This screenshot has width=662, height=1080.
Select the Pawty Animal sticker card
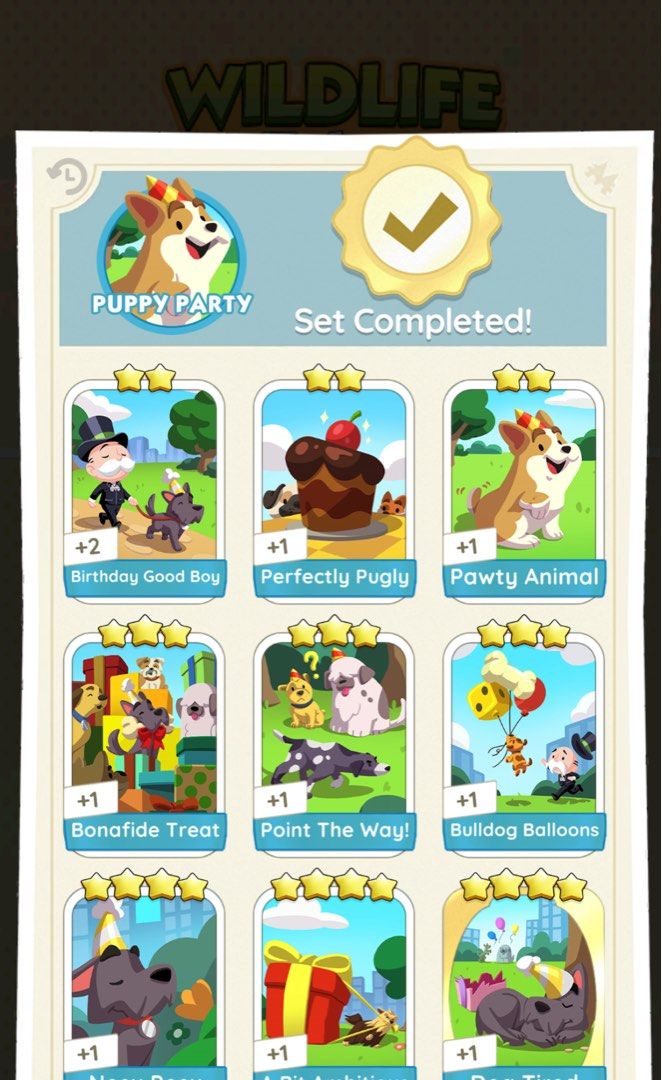click(x=523, y=485)
